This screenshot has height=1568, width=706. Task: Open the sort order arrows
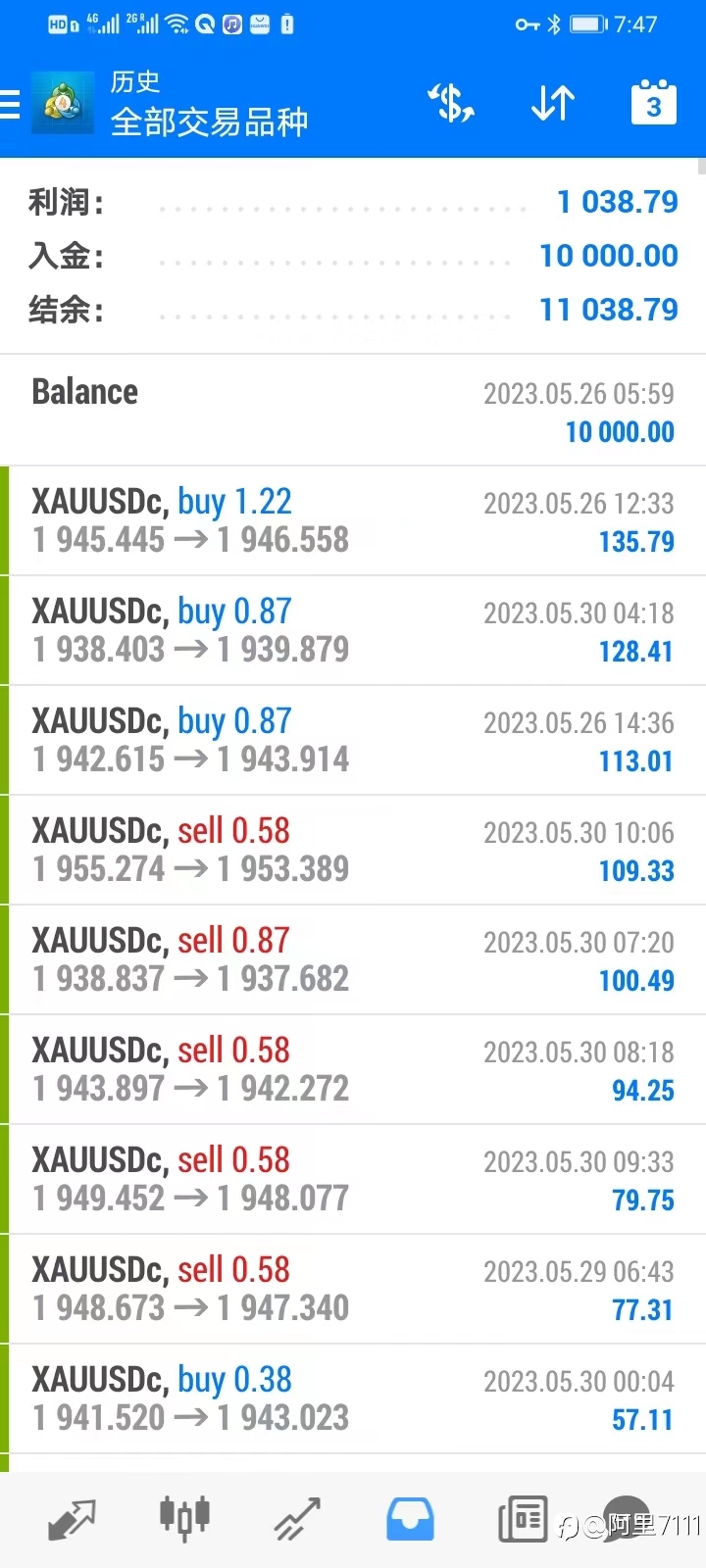coord(553,103)
